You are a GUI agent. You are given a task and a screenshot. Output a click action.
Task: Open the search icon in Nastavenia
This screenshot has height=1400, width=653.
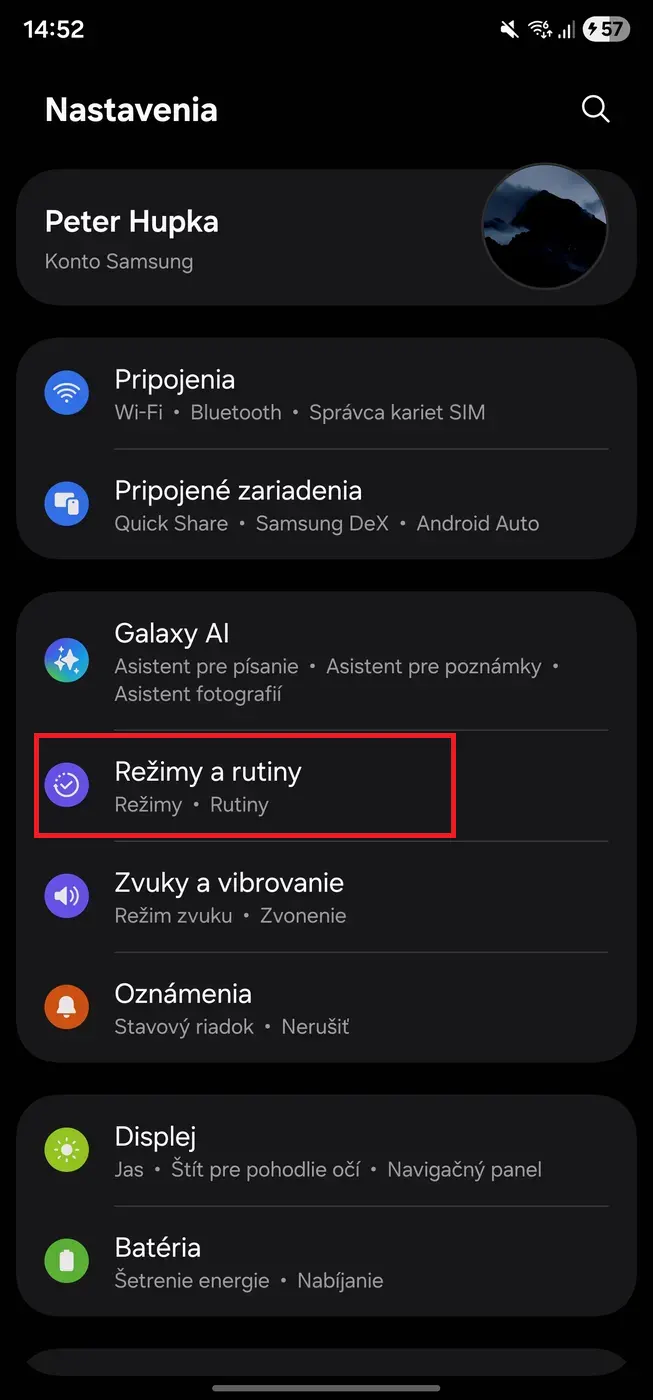595,110
